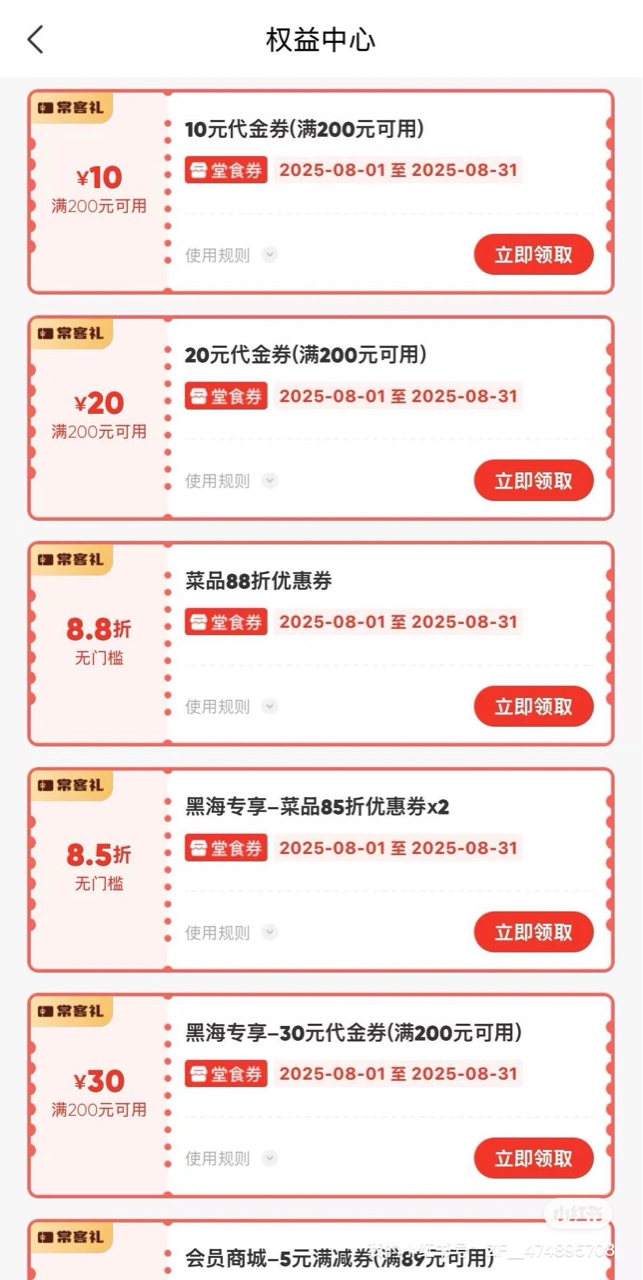Claim the 菜品88折优惠券

point(533,706)
